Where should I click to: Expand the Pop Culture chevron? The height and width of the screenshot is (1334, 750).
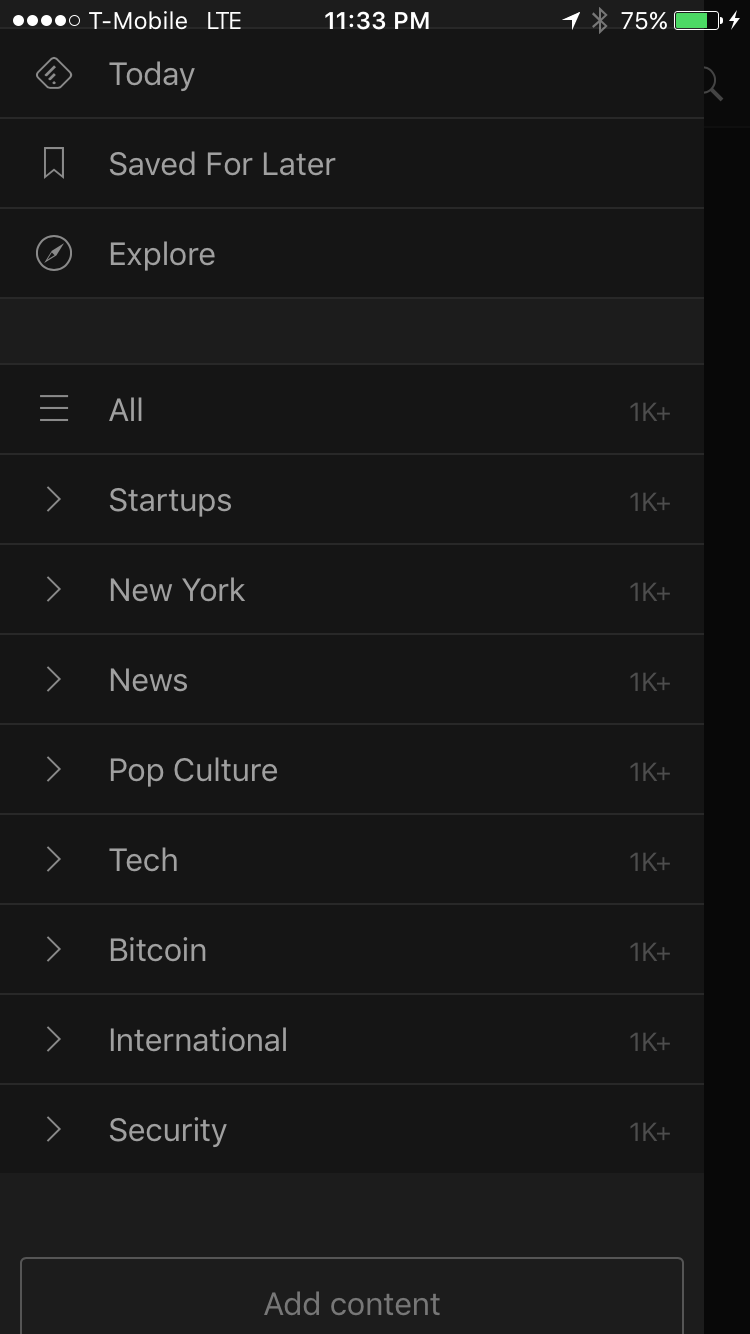54,770
